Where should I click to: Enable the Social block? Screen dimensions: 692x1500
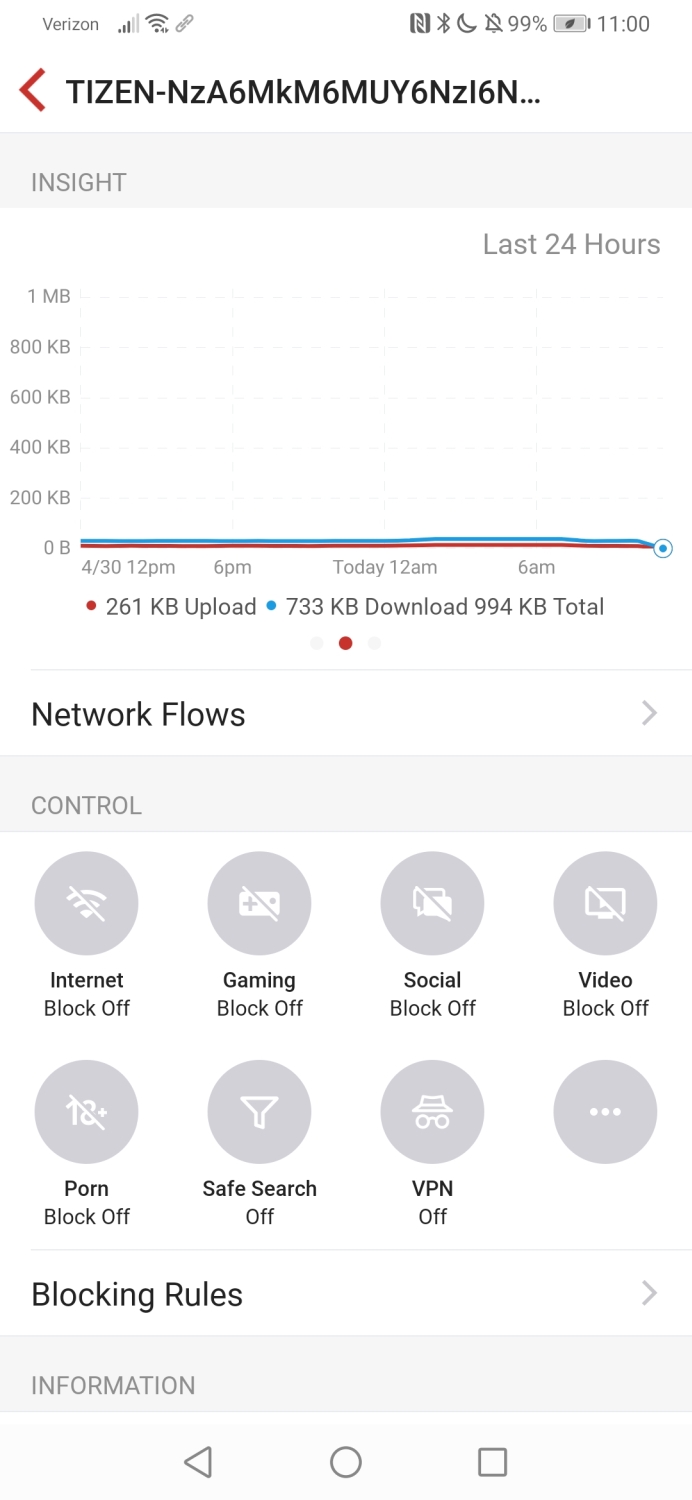[433, 904]
